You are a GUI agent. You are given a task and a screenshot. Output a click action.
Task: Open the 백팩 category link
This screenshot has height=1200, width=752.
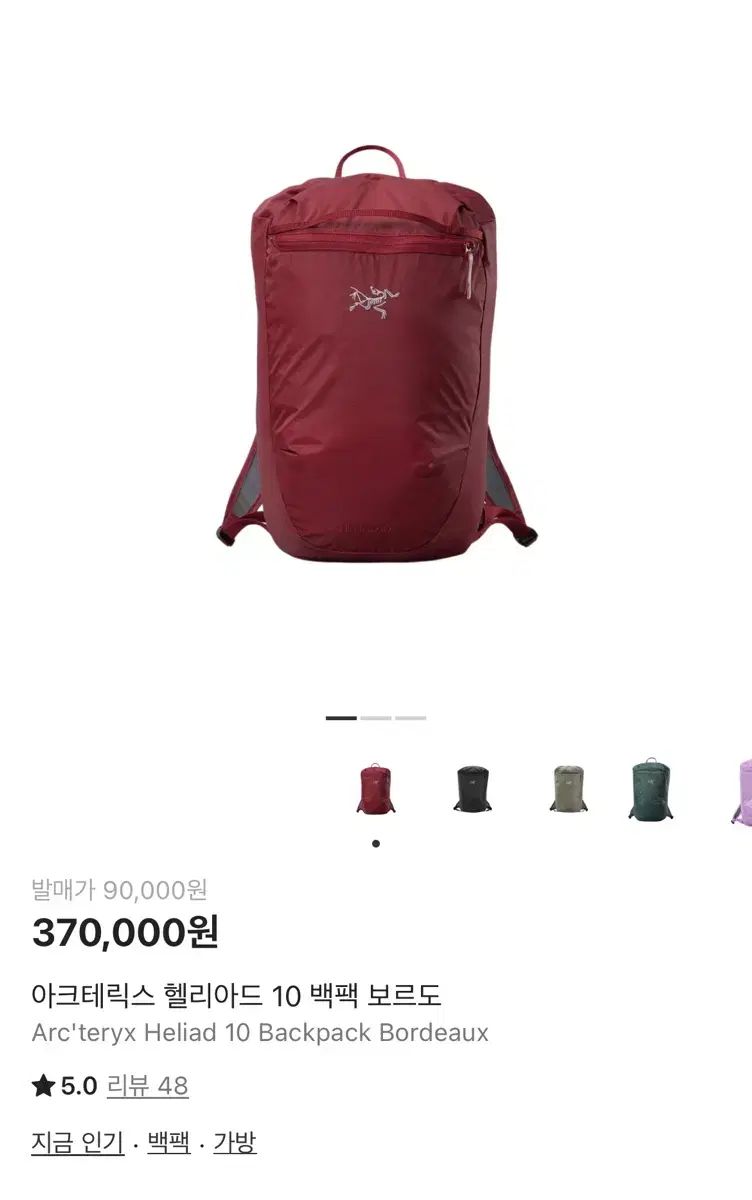(168, 1143)
